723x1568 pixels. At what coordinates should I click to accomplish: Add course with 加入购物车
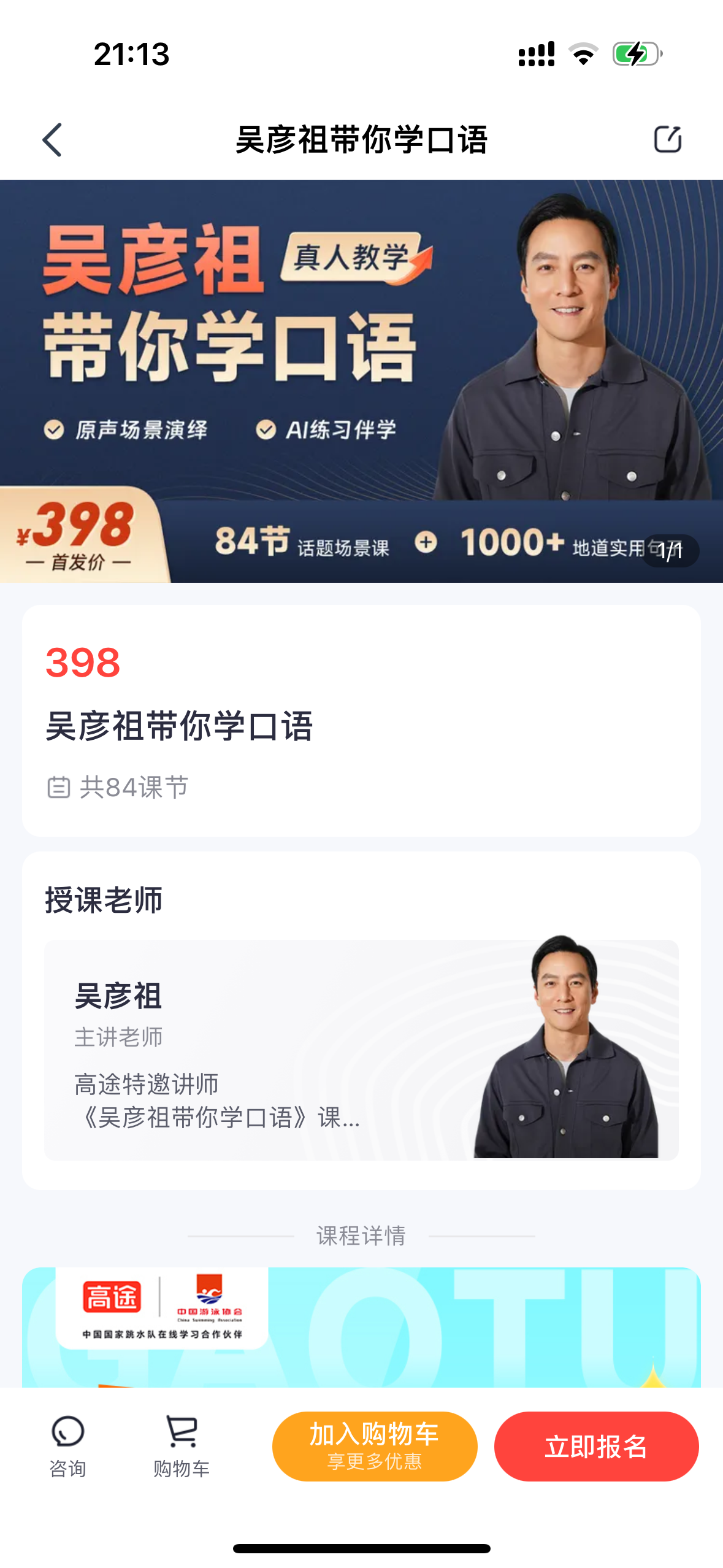pyautogui.click(x=375, y=1446)
